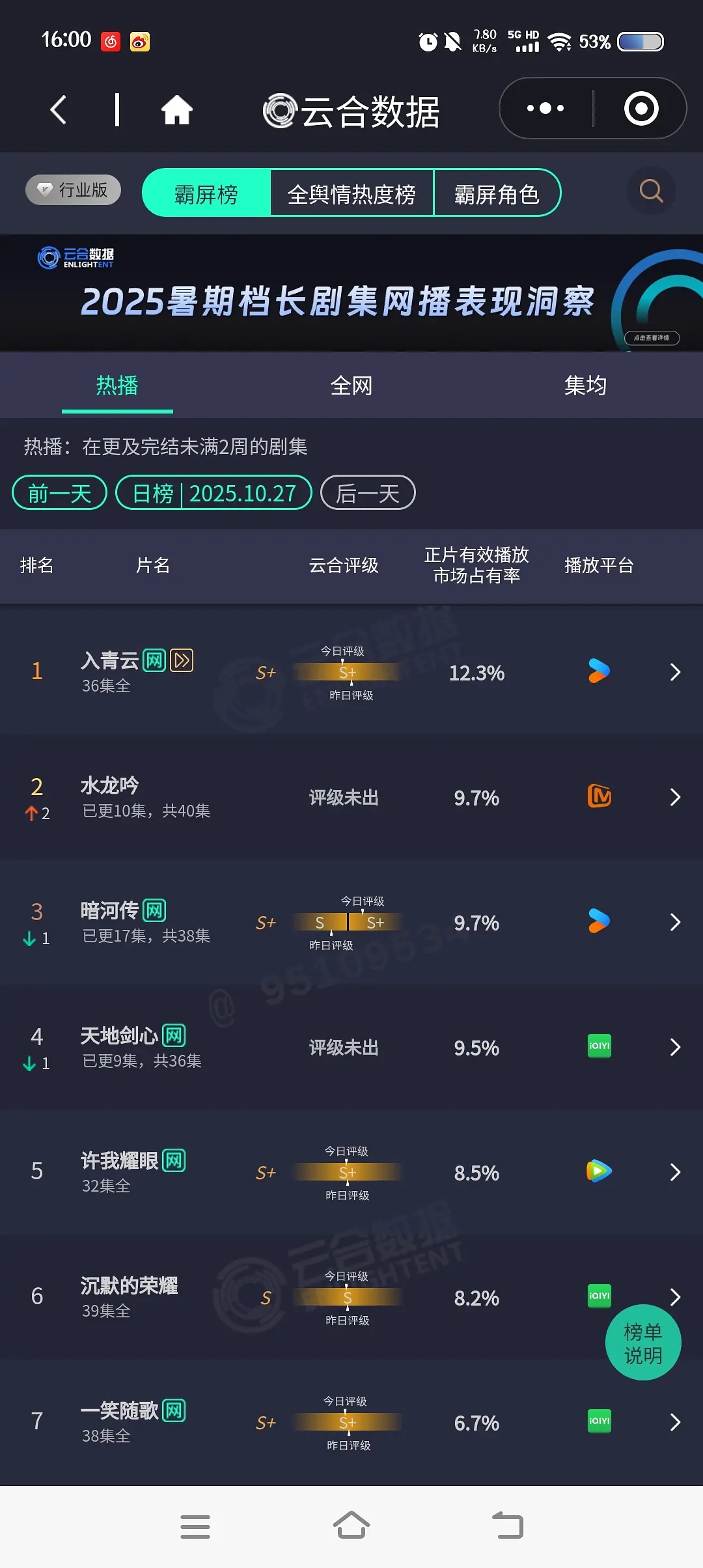
Task: Open details for 水龙吟
Action: (x=675, y=798)
